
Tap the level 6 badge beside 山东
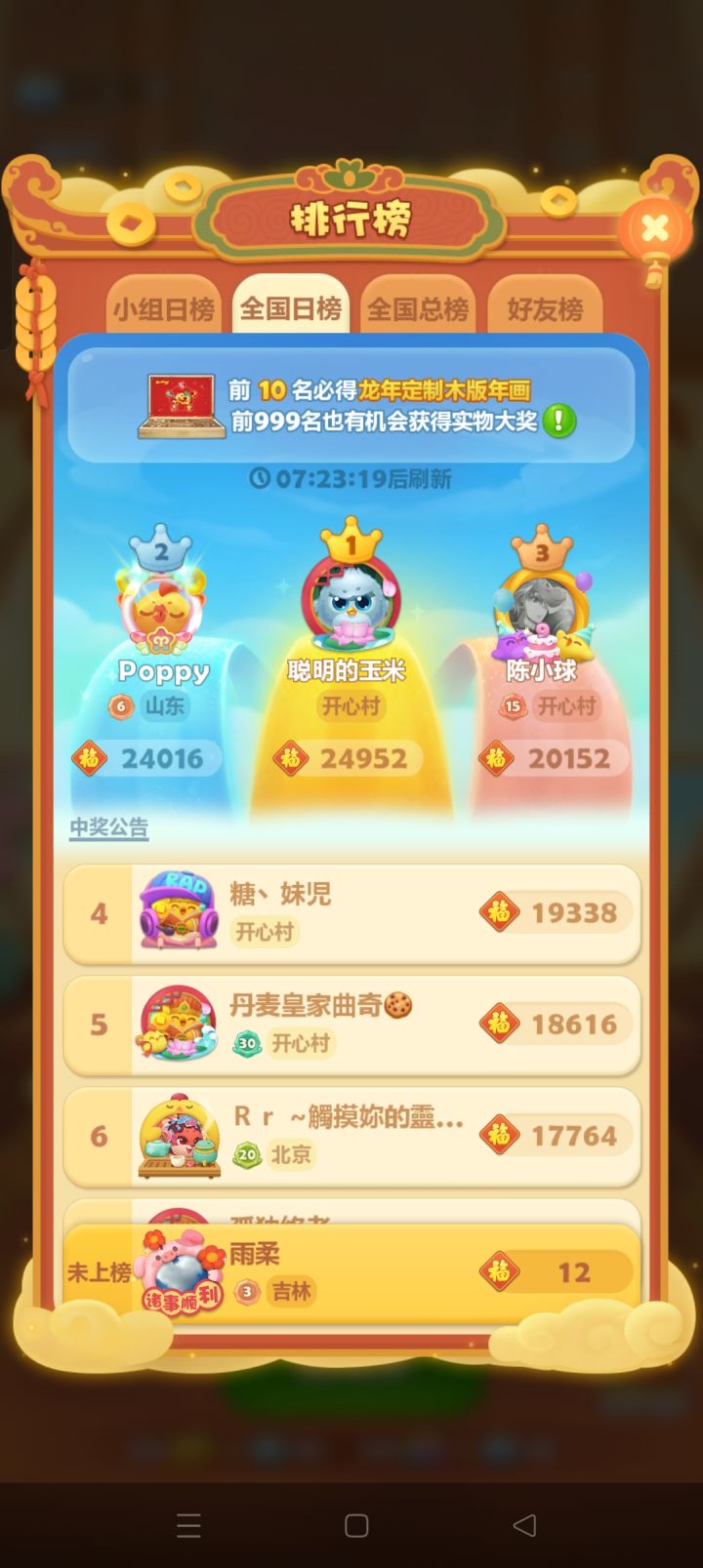(120, 706)
